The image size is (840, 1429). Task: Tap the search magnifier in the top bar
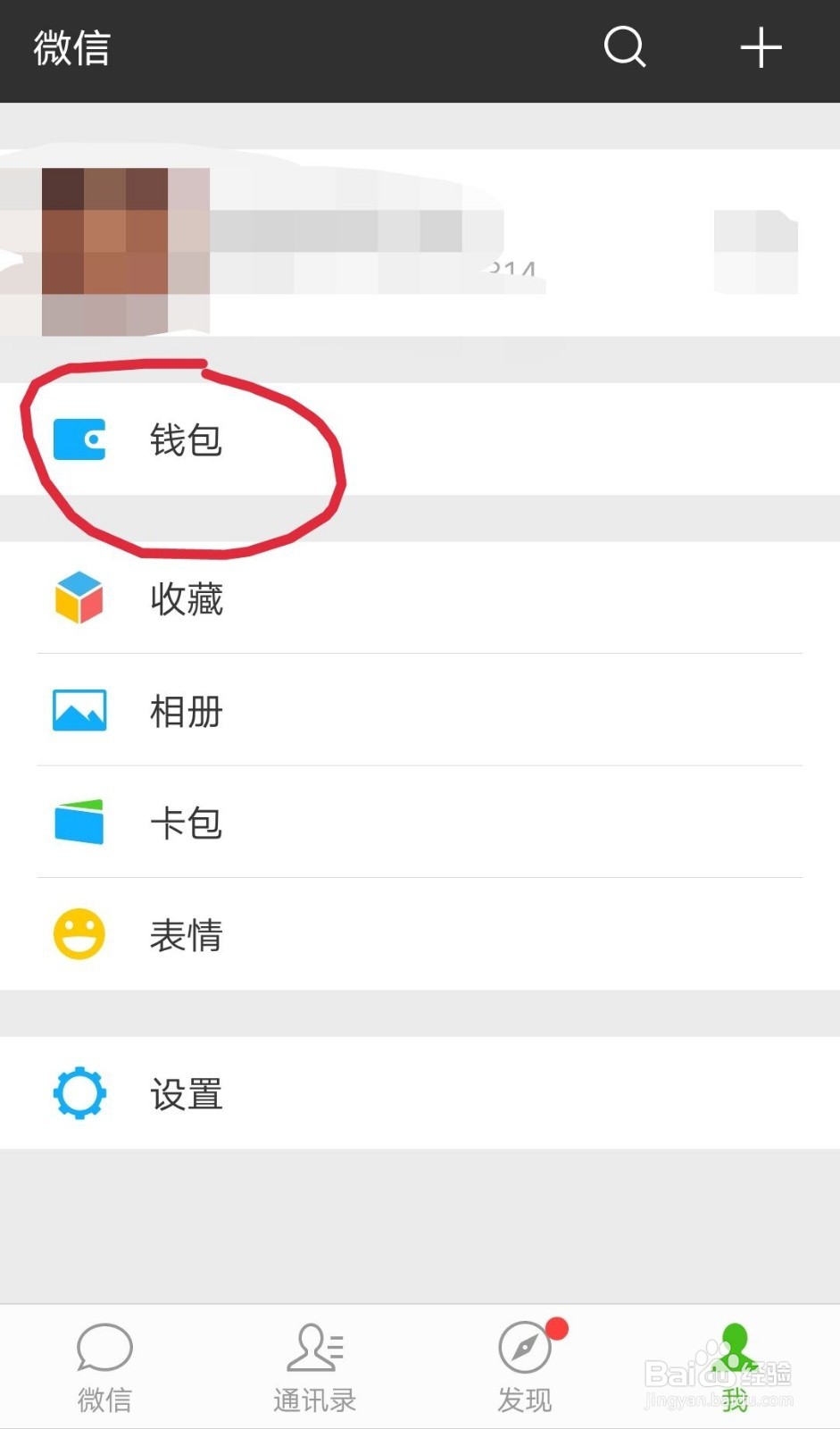(x=624, y=48)
